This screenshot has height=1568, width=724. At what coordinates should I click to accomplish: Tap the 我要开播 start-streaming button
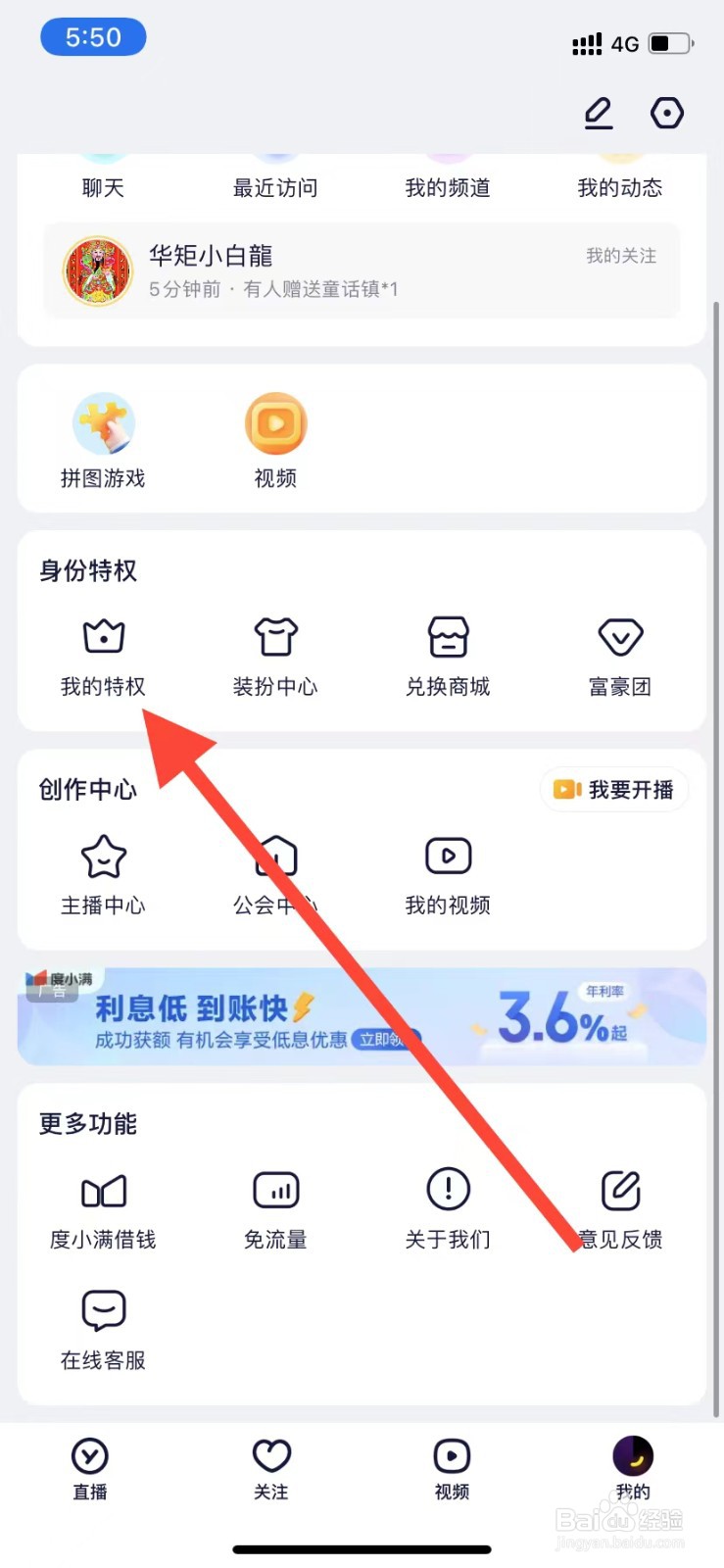[614, 790]
